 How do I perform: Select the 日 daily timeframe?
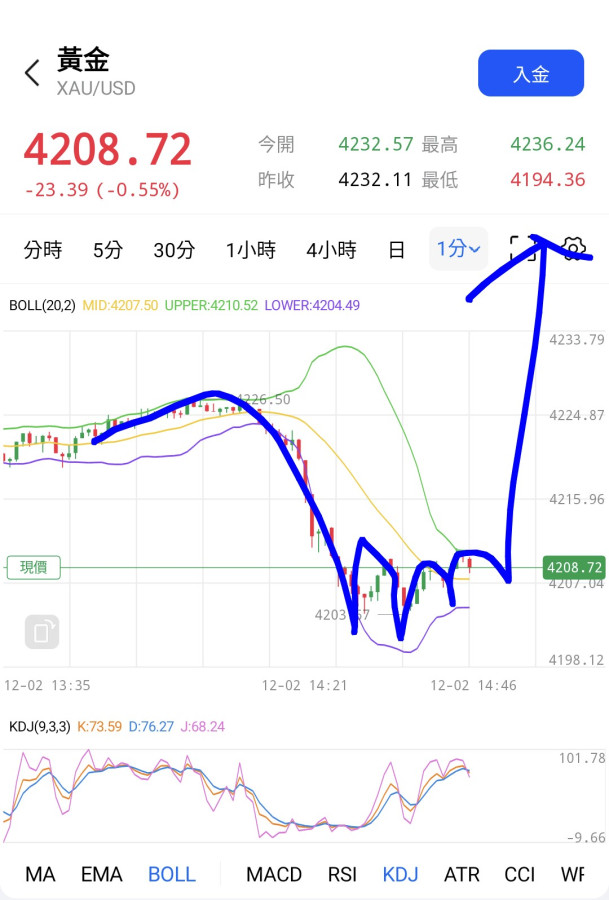(396, 250)
